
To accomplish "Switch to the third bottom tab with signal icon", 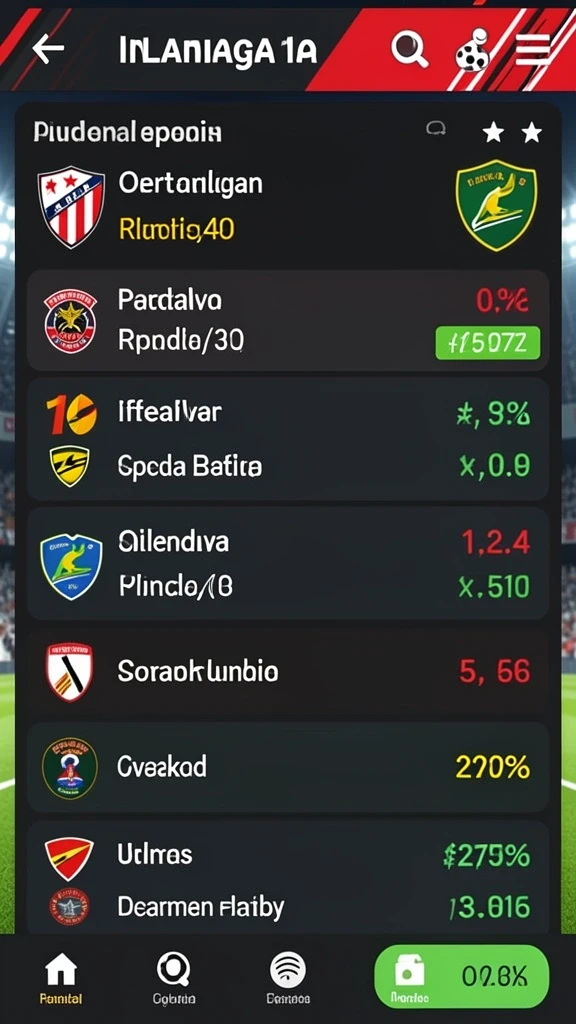I will [x=288, y=978].
